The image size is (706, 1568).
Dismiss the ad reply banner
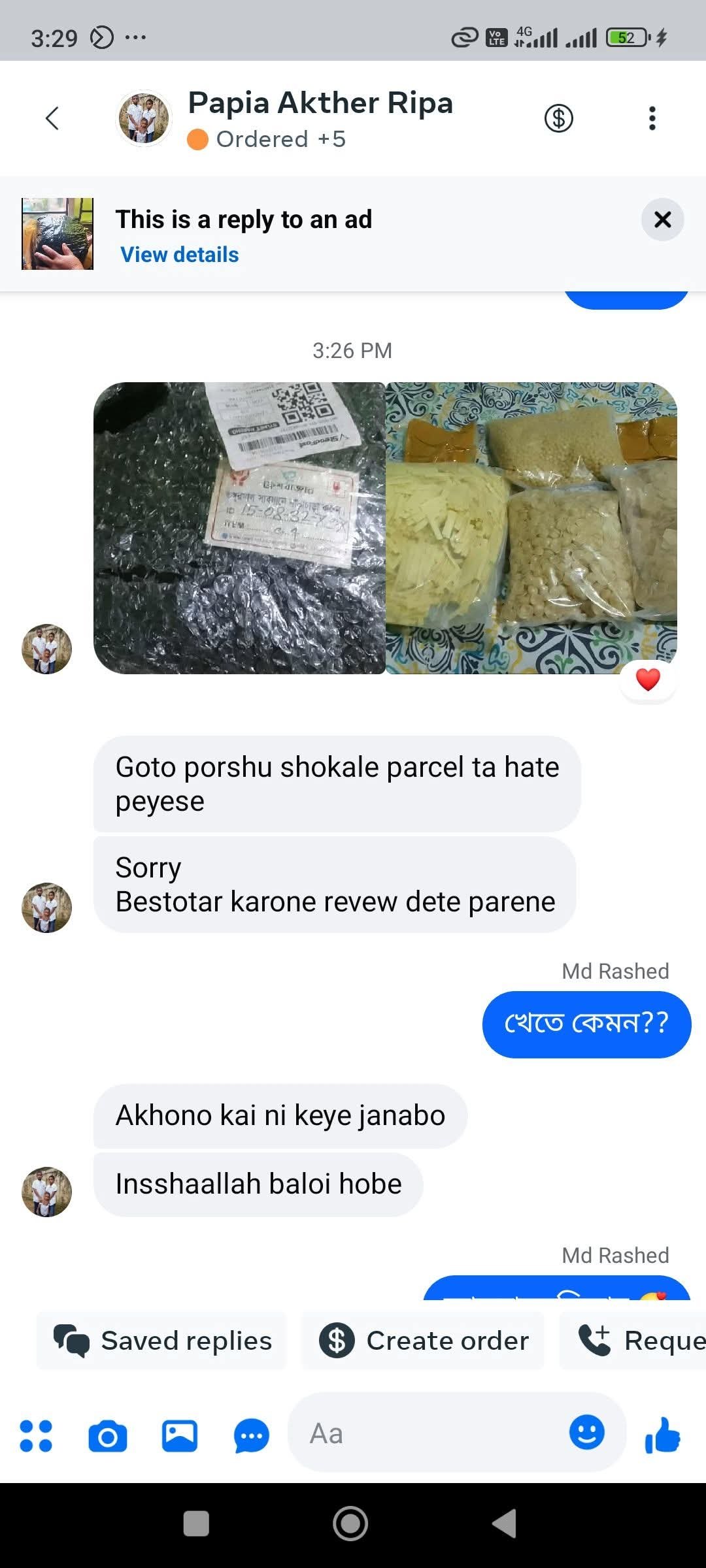662,220
